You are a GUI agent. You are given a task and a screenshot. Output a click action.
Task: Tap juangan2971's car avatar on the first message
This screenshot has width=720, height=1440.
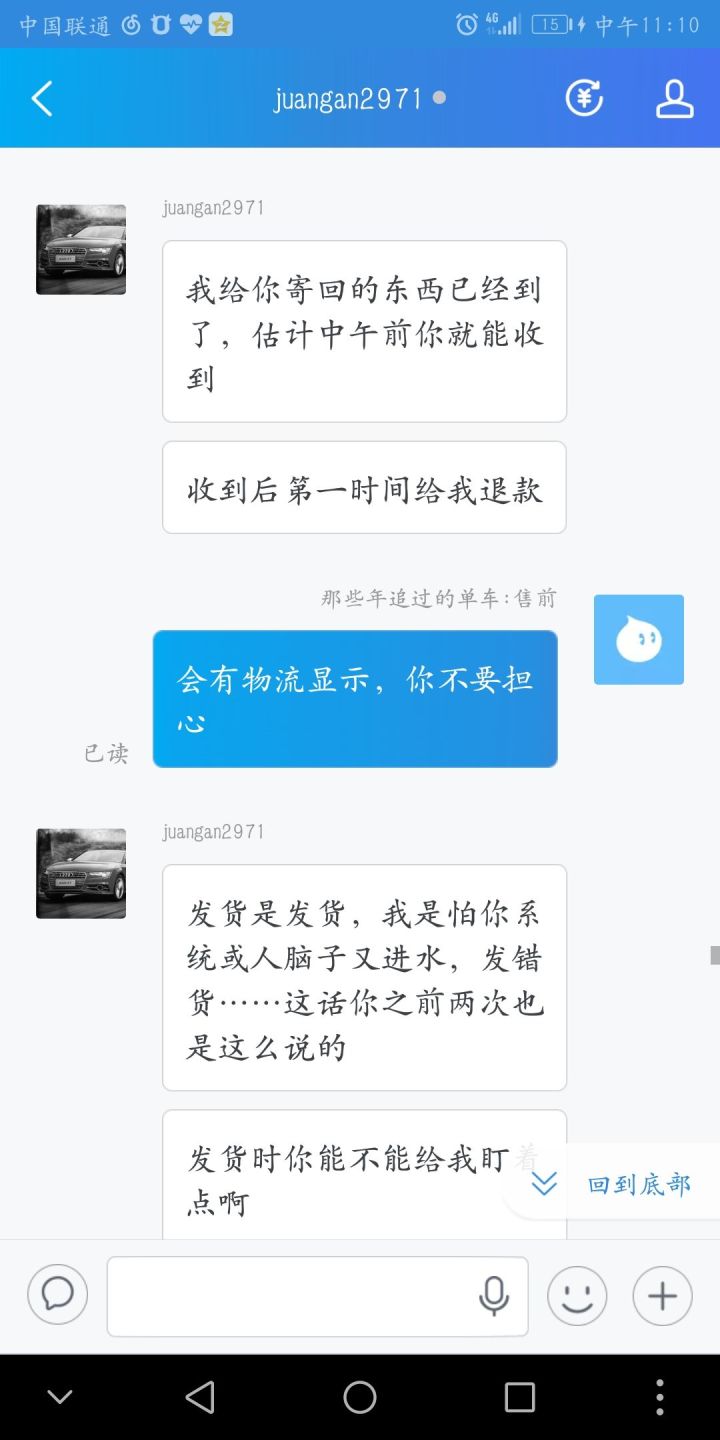pos(81,250)
